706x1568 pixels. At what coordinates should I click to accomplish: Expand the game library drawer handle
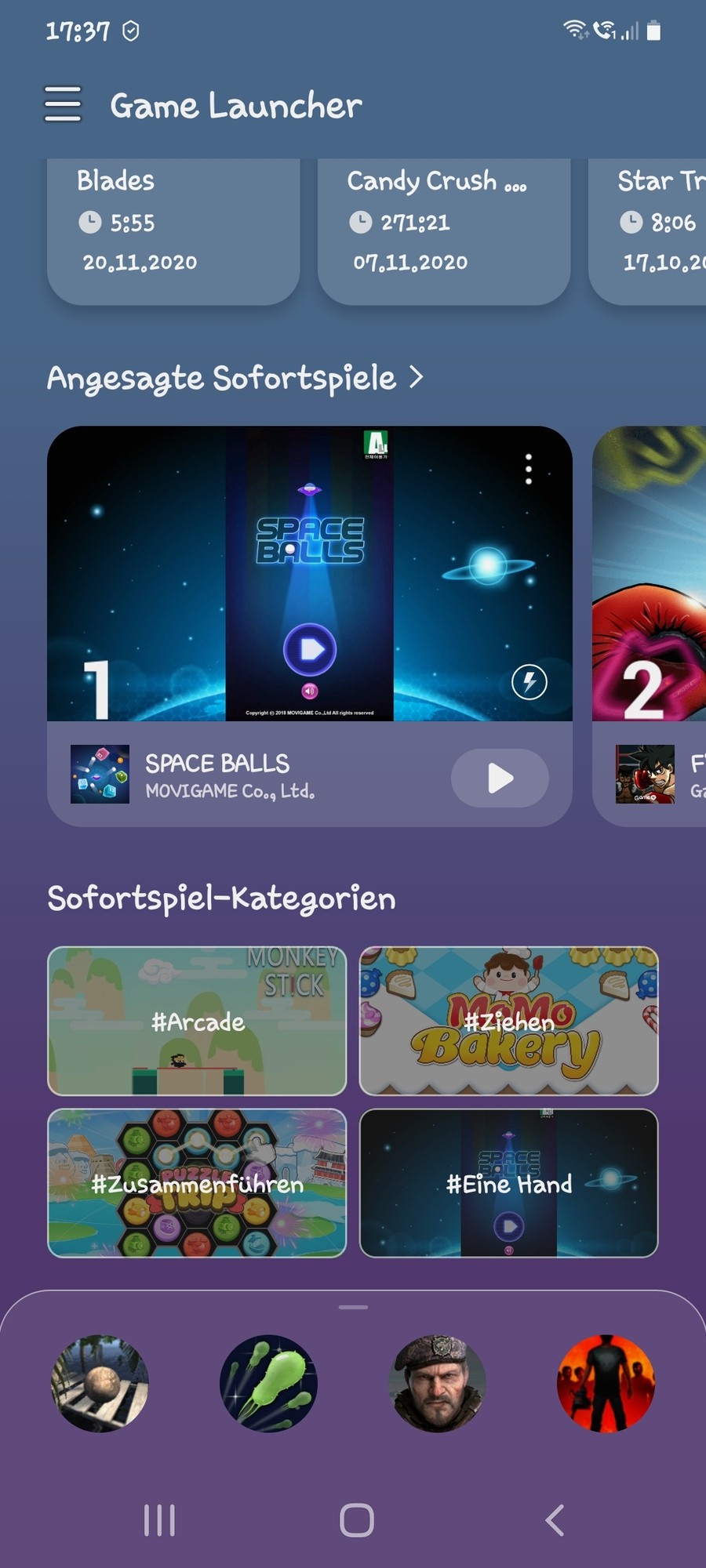(353, 1307)
